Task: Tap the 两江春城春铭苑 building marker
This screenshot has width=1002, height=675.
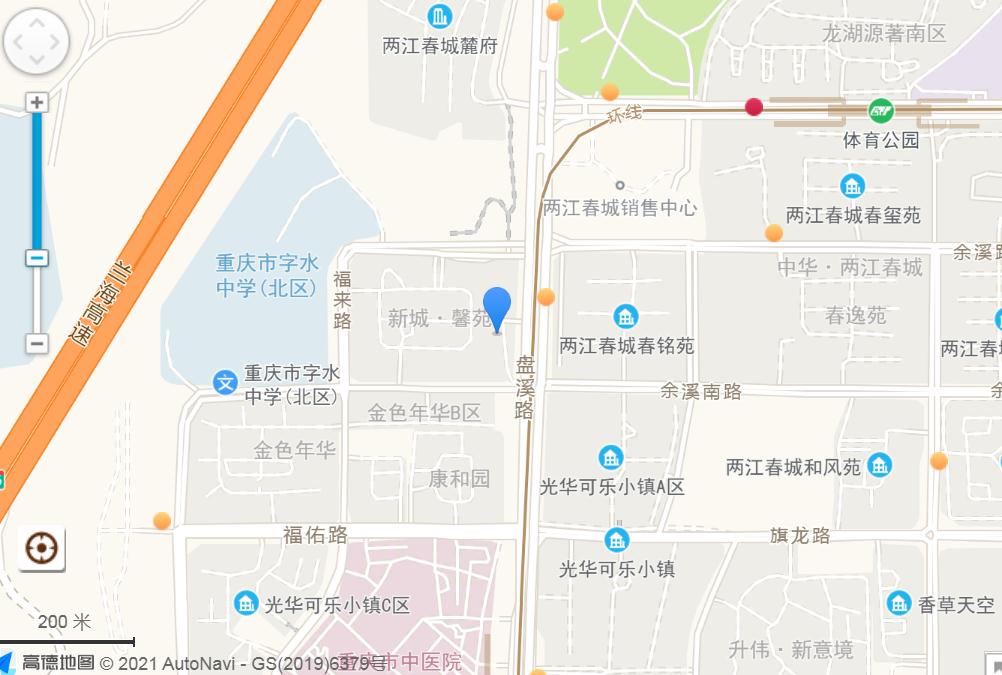Action: point(626,317)
